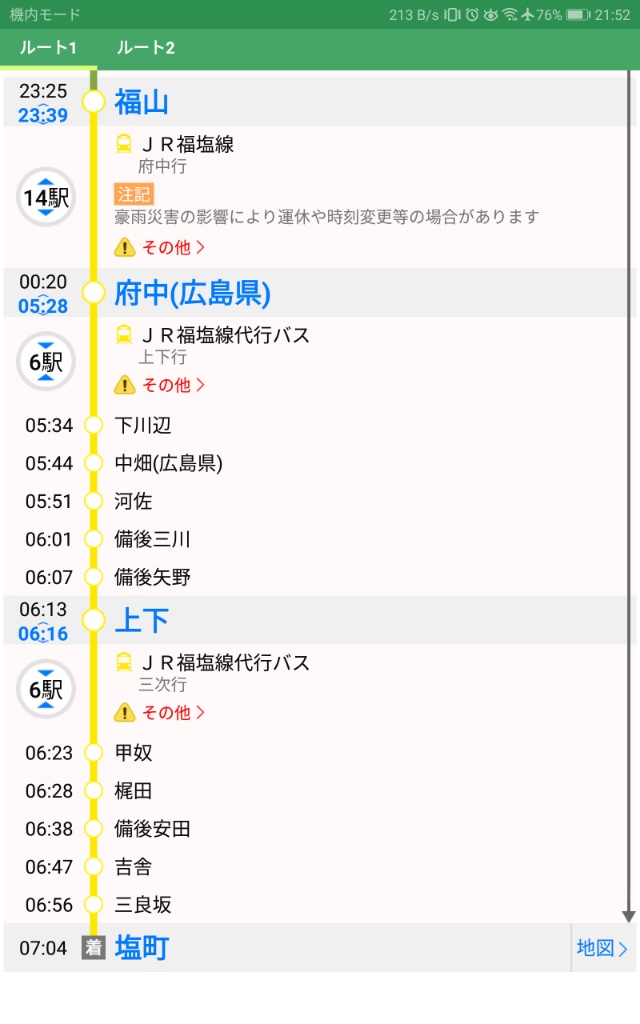Open the 塩町 arrival station
The image size is (640, 1024).
coord(142,948)
